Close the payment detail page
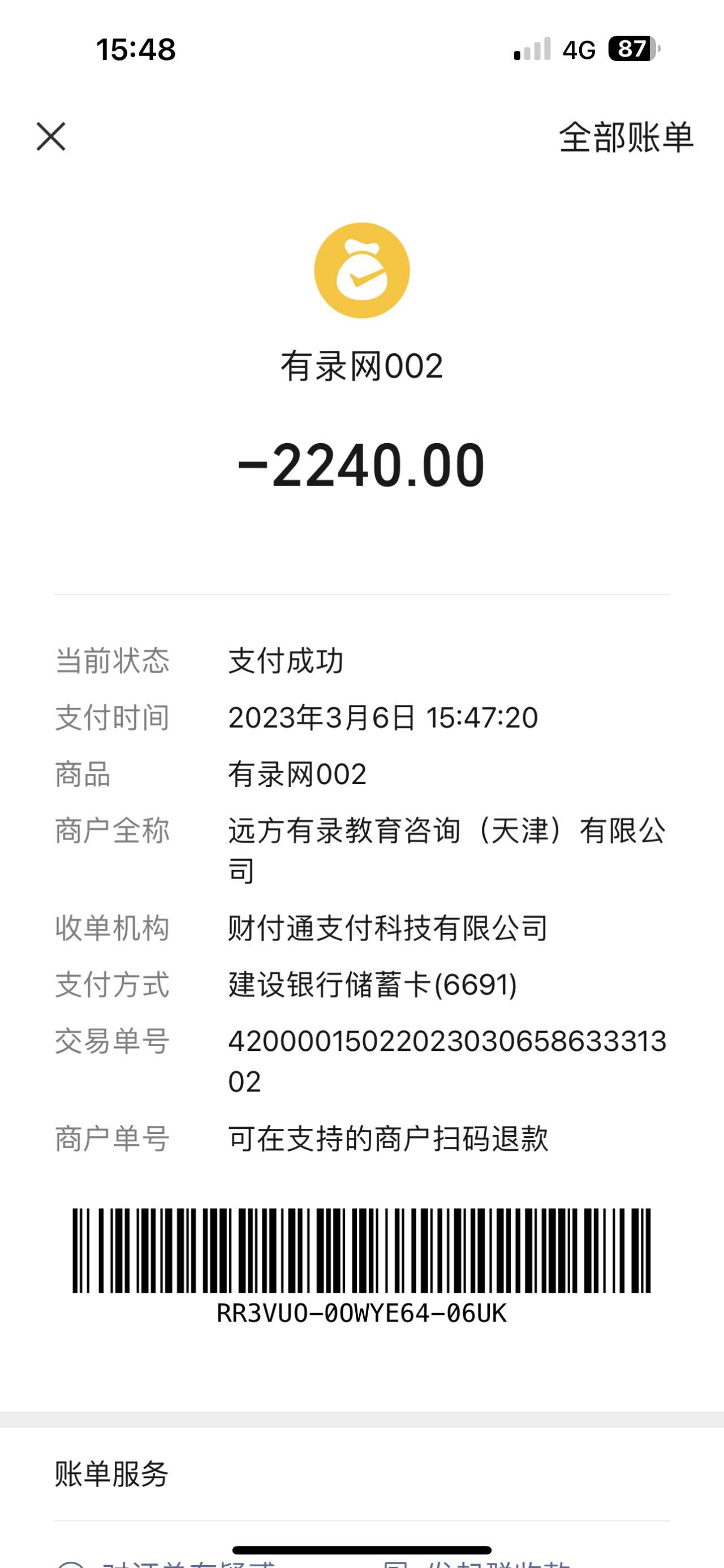The width and height of the screenshot is (724, 1568). pyautogui.click(x=51, y=136)
